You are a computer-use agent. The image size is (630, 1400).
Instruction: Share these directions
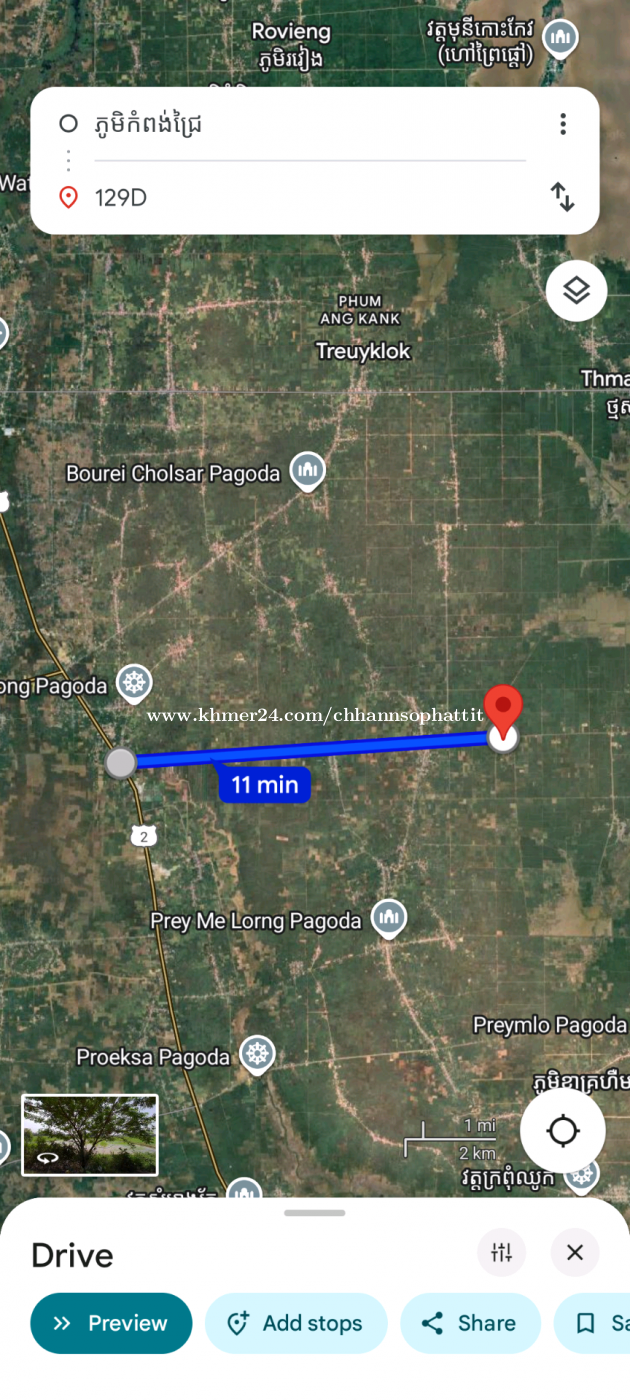coord(470,1323)
